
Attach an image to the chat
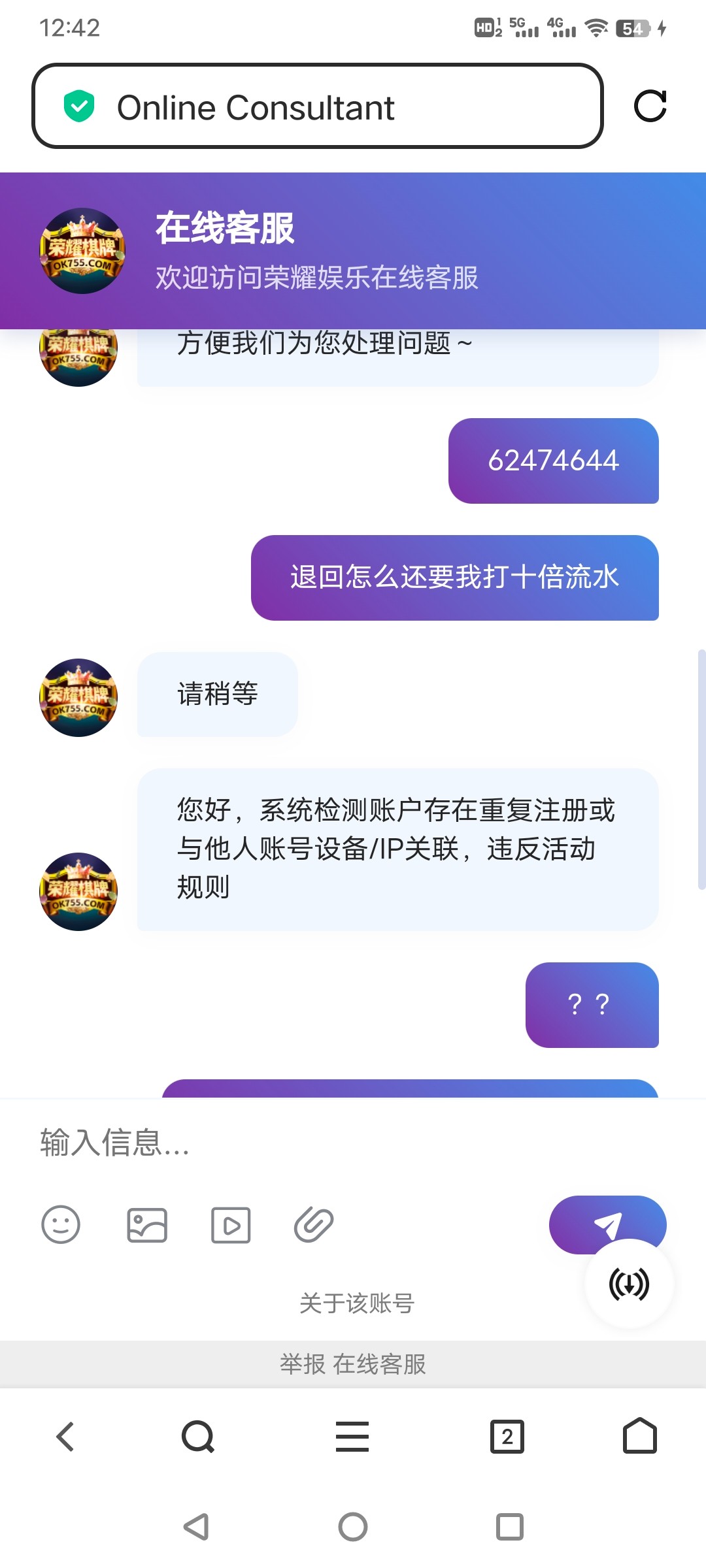pos(146,1225)
